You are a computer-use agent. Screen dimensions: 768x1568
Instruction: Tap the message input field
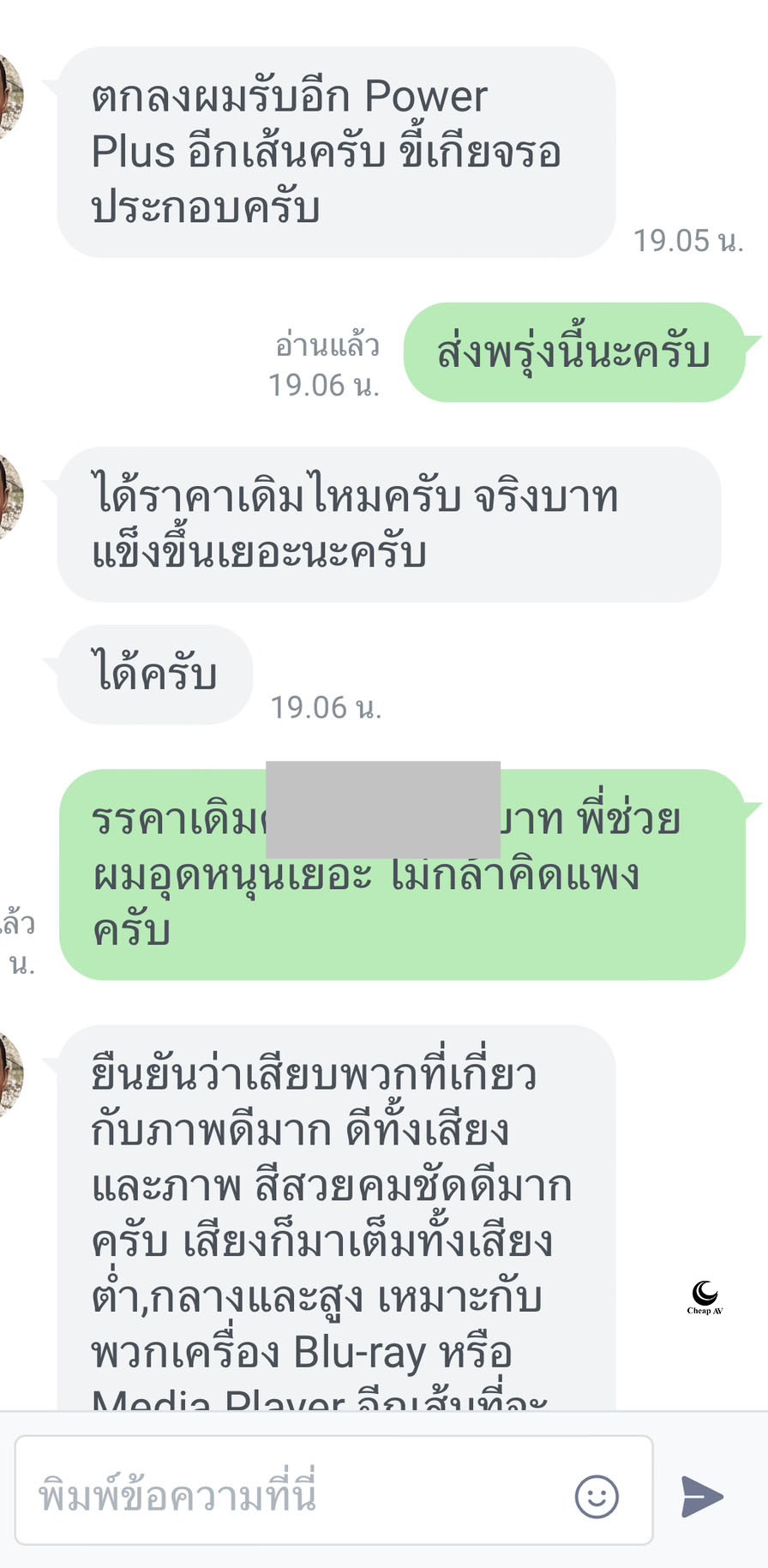pyautogui.click(x=291, y=1495)
